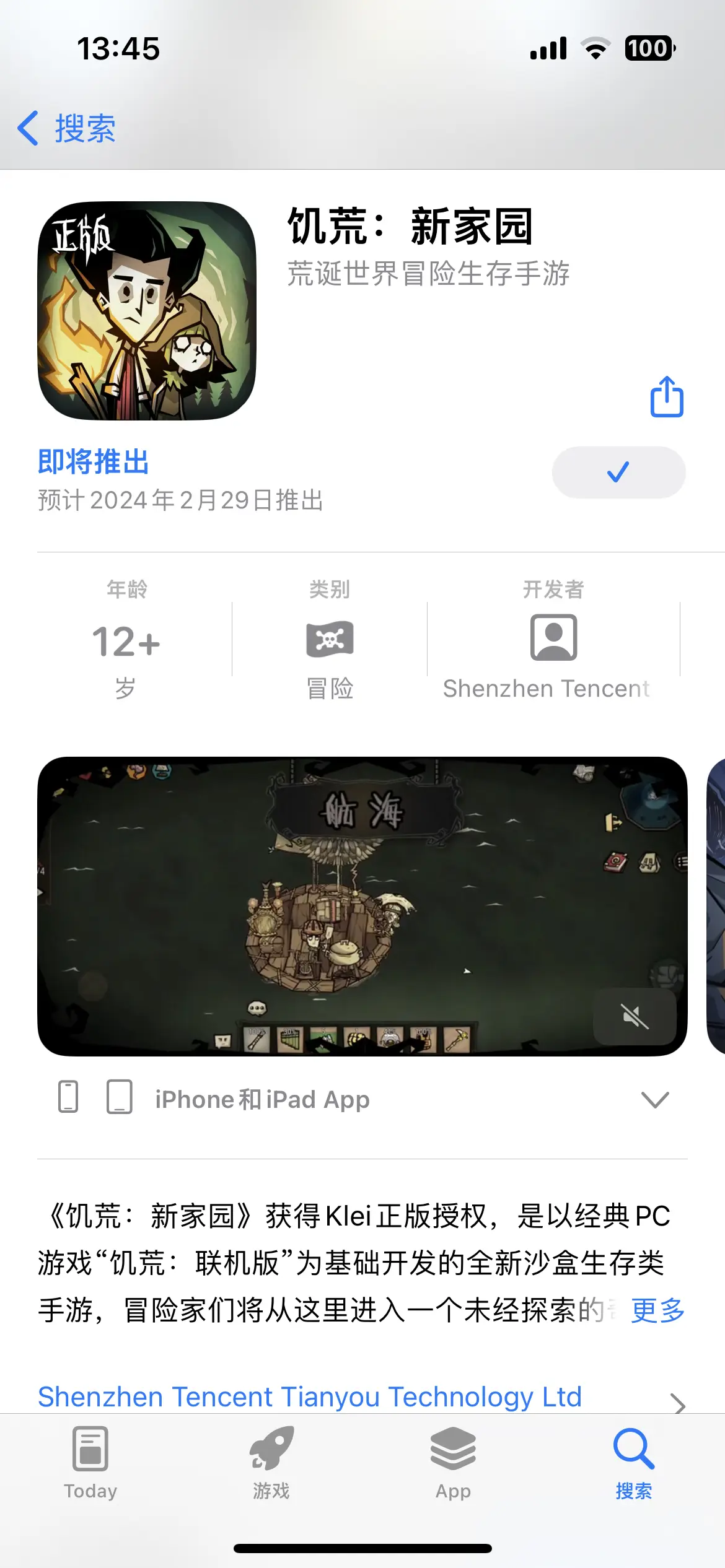
Task: Select the 搜索 tab
Action: [633, 1463]
